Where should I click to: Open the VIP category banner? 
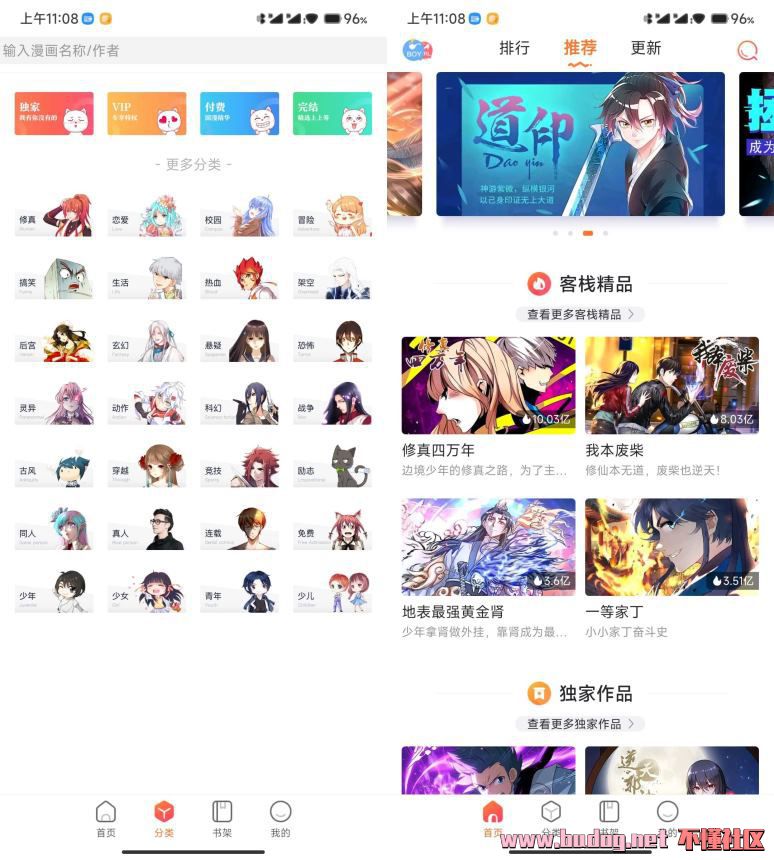point(147,114)
